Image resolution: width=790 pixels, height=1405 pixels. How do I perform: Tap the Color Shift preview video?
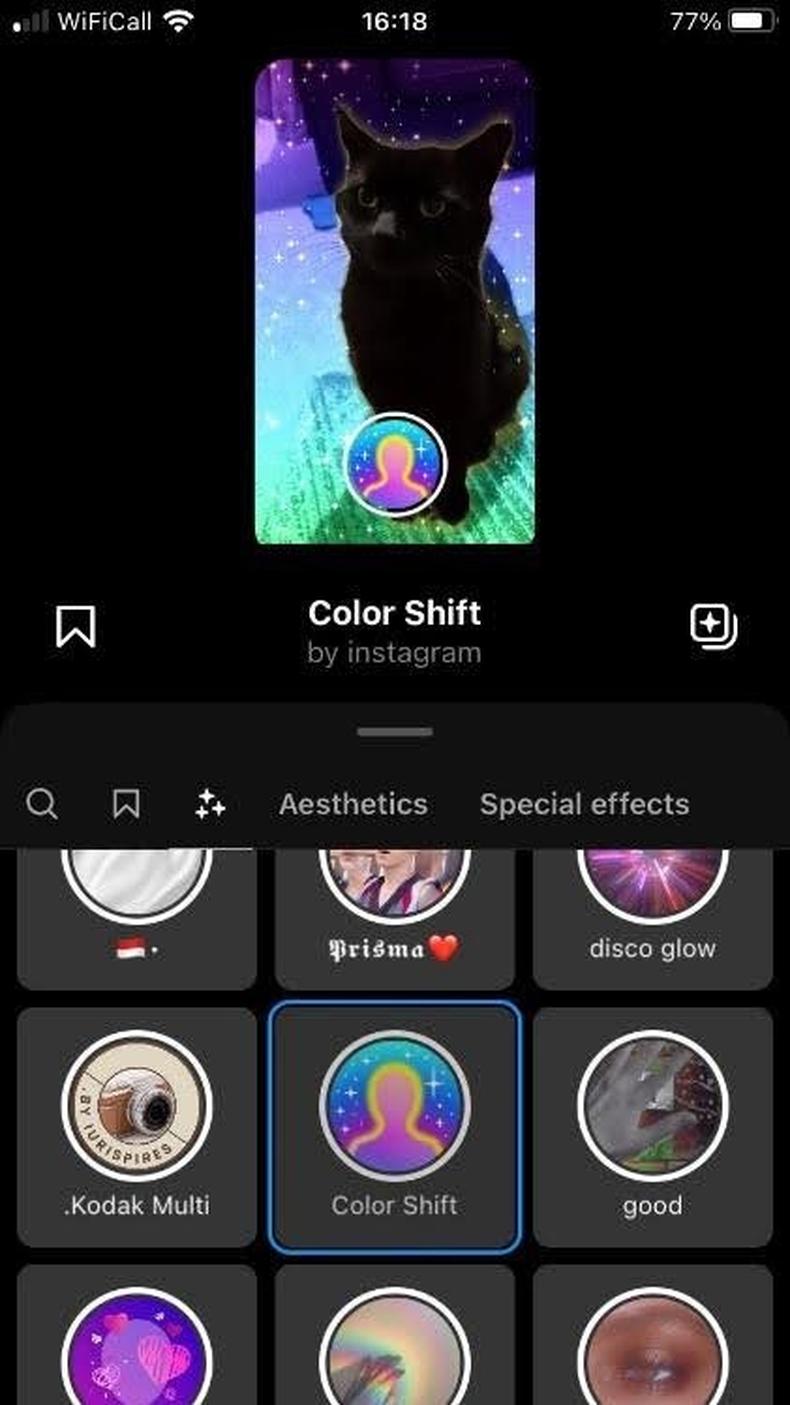coord(395,301)
